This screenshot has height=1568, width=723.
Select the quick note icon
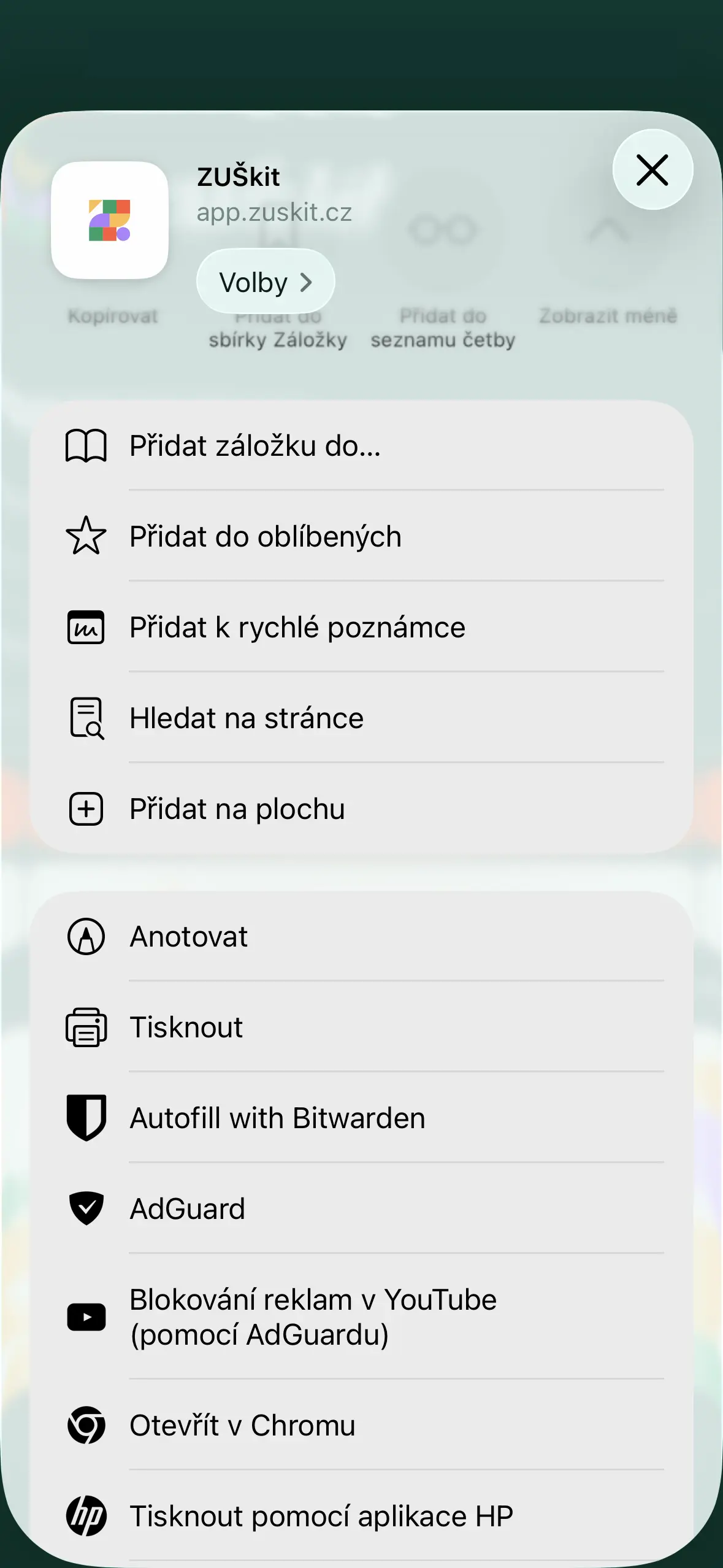pyautogui.click(x=86, y=627)
